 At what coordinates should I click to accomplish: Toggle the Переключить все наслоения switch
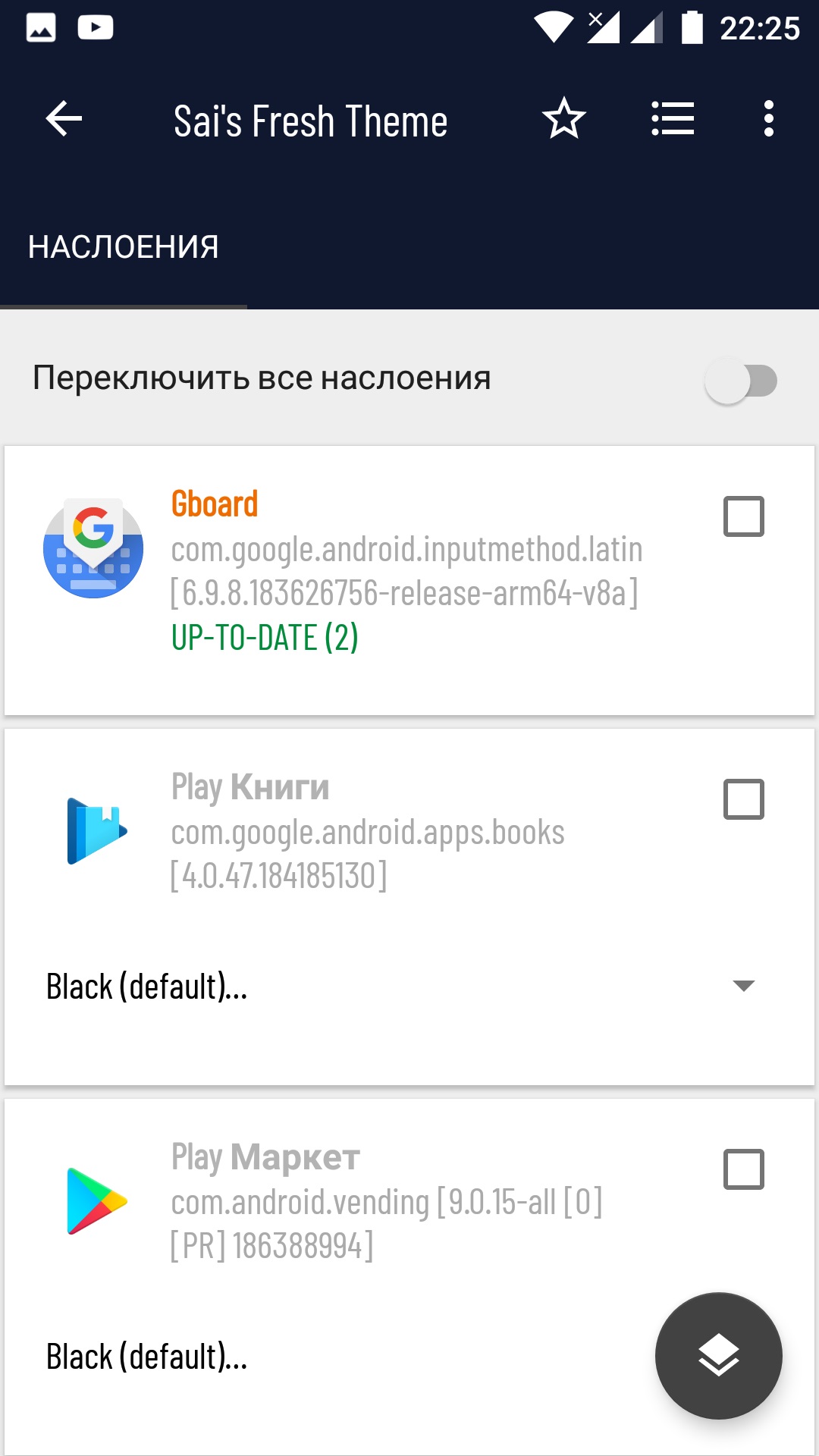pyautogui.click(x=741, y=381)
